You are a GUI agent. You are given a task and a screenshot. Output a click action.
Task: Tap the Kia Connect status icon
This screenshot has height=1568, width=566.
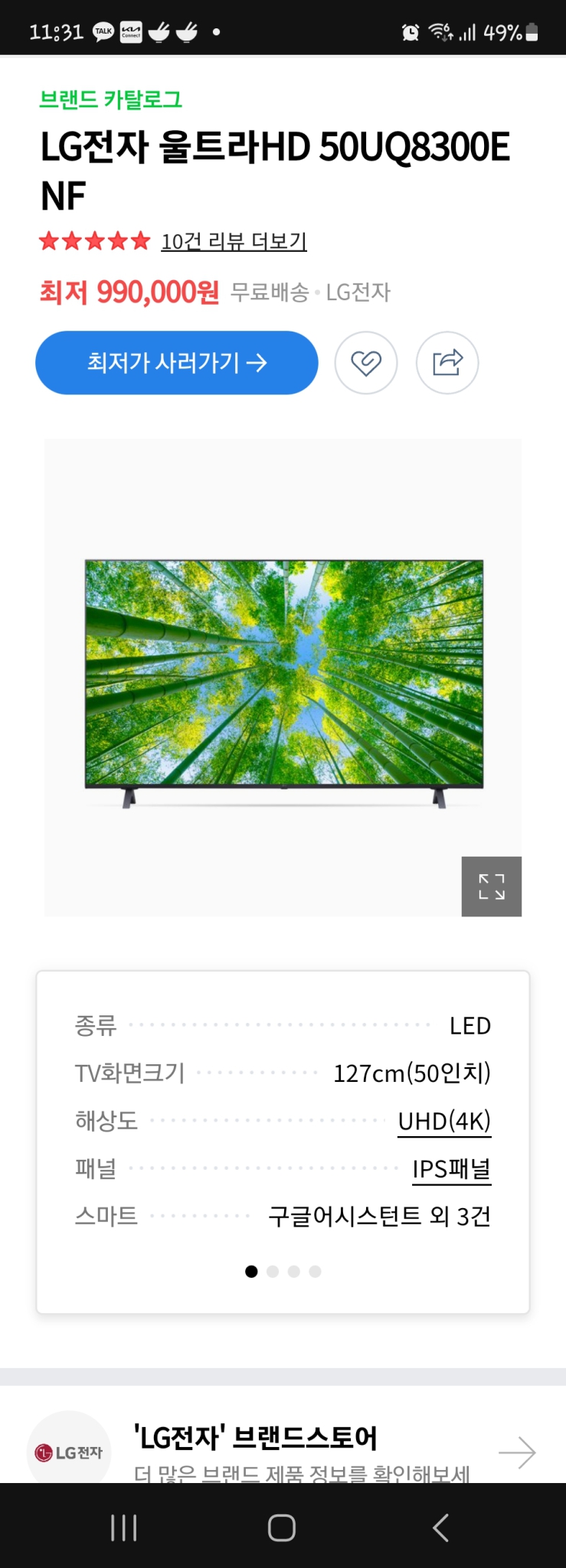[129, 32]
